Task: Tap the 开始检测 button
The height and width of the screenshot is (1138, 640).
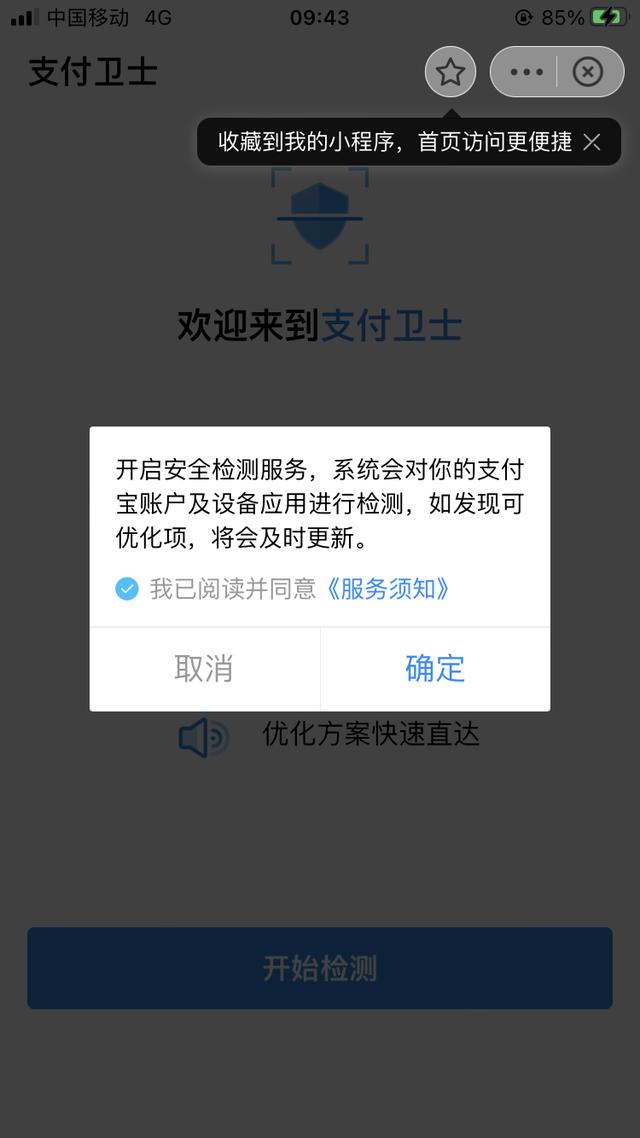Action: pyautogui.click(x=320, y=968)
